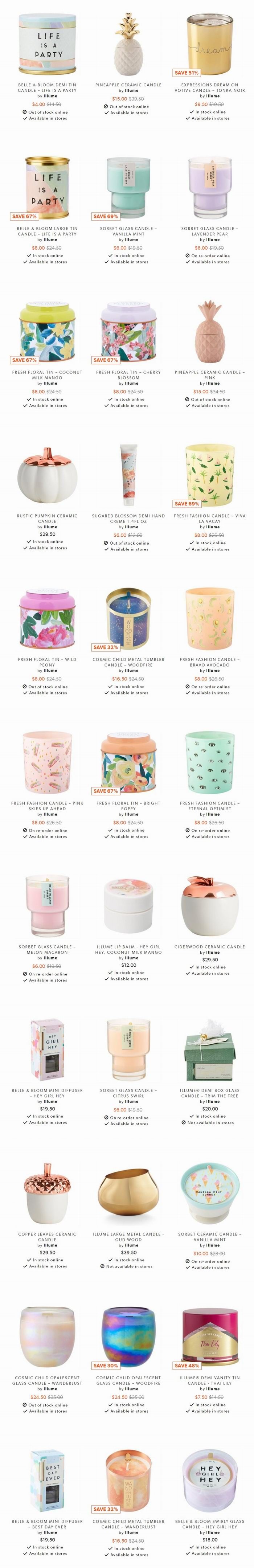Open Demi Vanity Tin Candle Thai Lily
Image resolution: width=254 pixels, height=1568 pixels.
209,1380
